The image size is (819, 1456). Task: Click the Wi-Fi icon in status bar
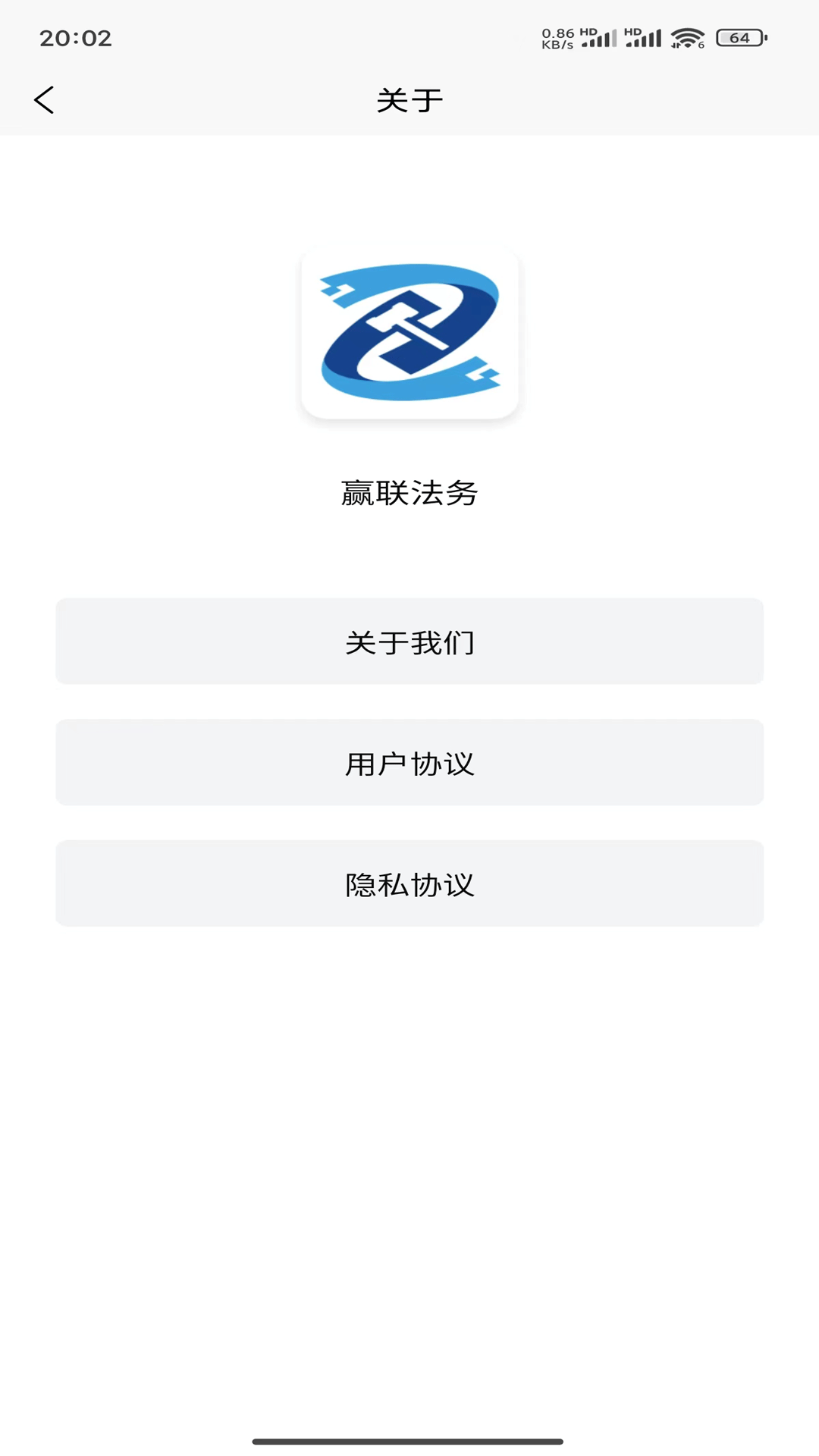pos(686,36)
